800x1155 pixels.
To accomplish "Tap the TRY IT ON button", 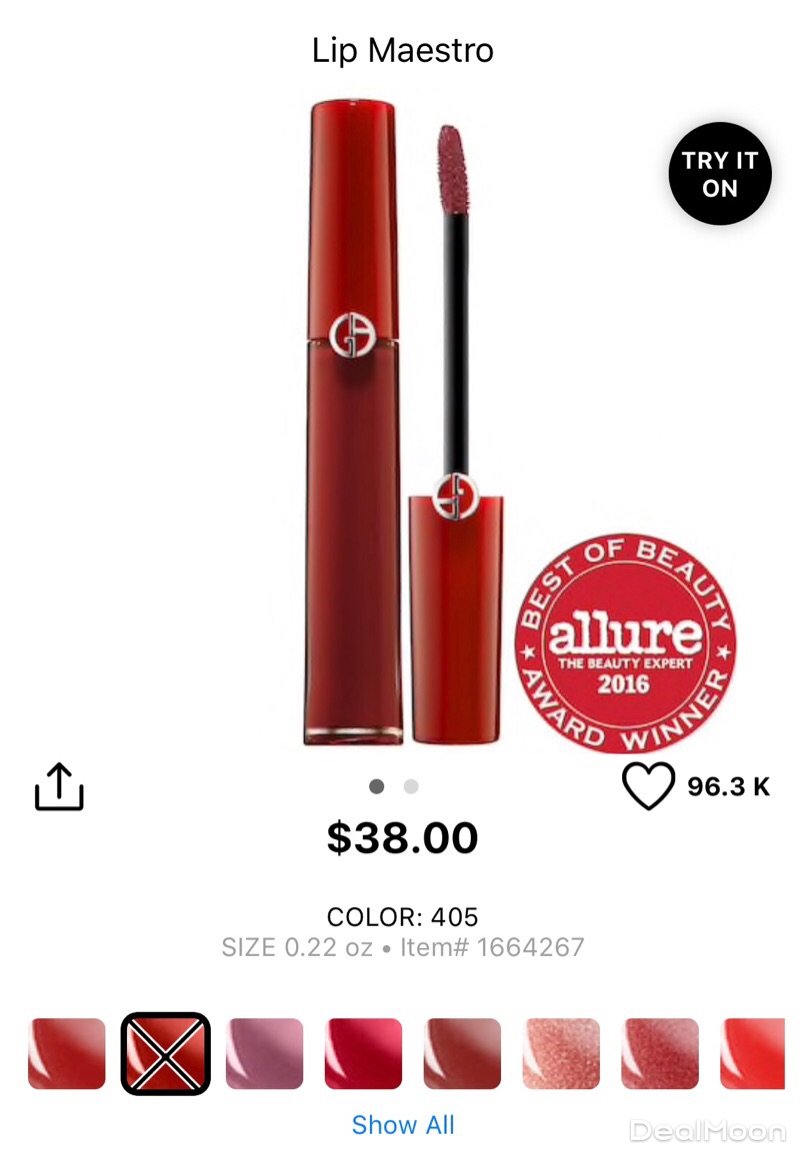I will [x=720, y=174].
